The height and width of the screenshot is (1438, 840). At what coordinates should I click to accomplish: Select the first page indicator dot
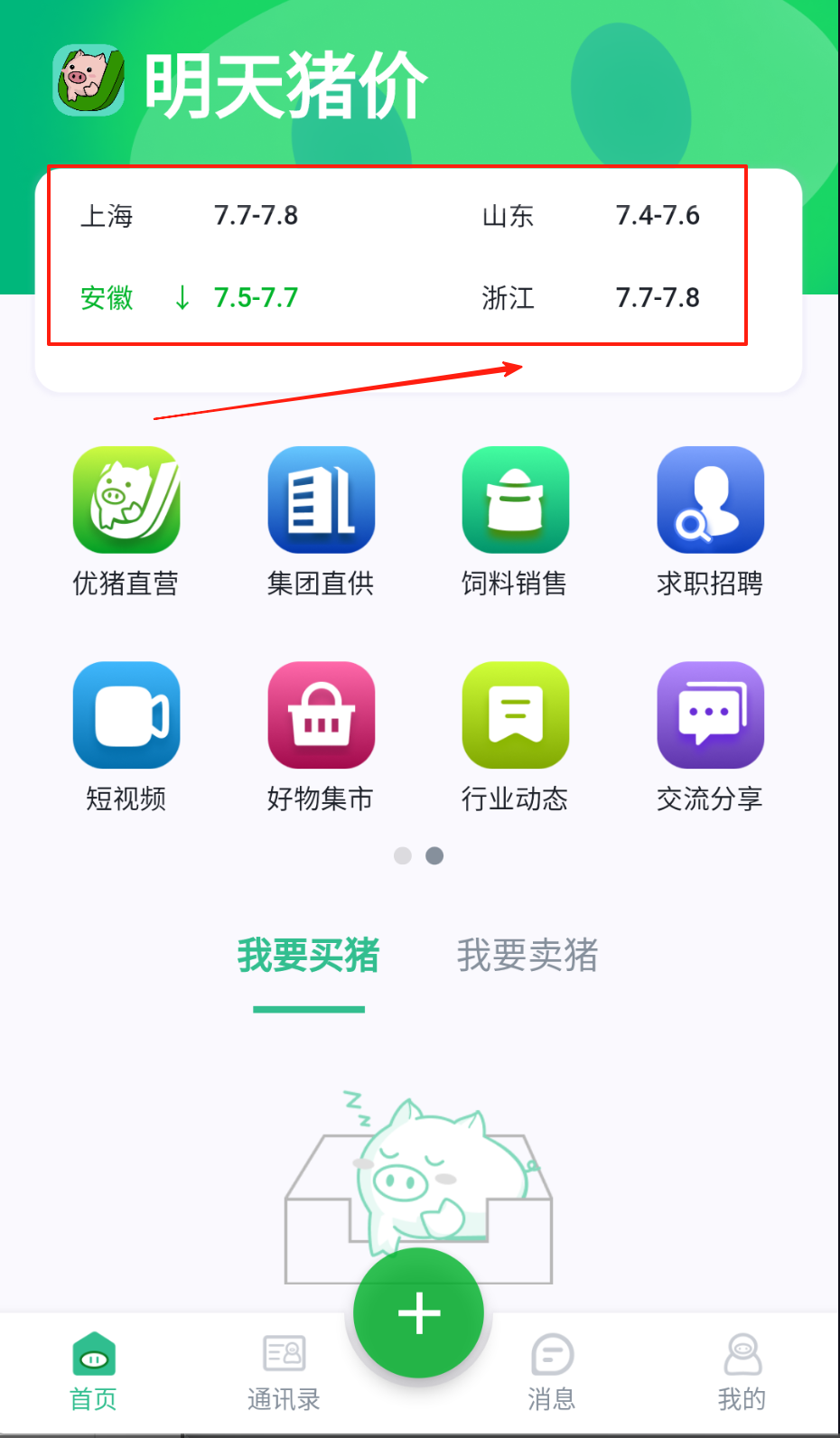403,855
